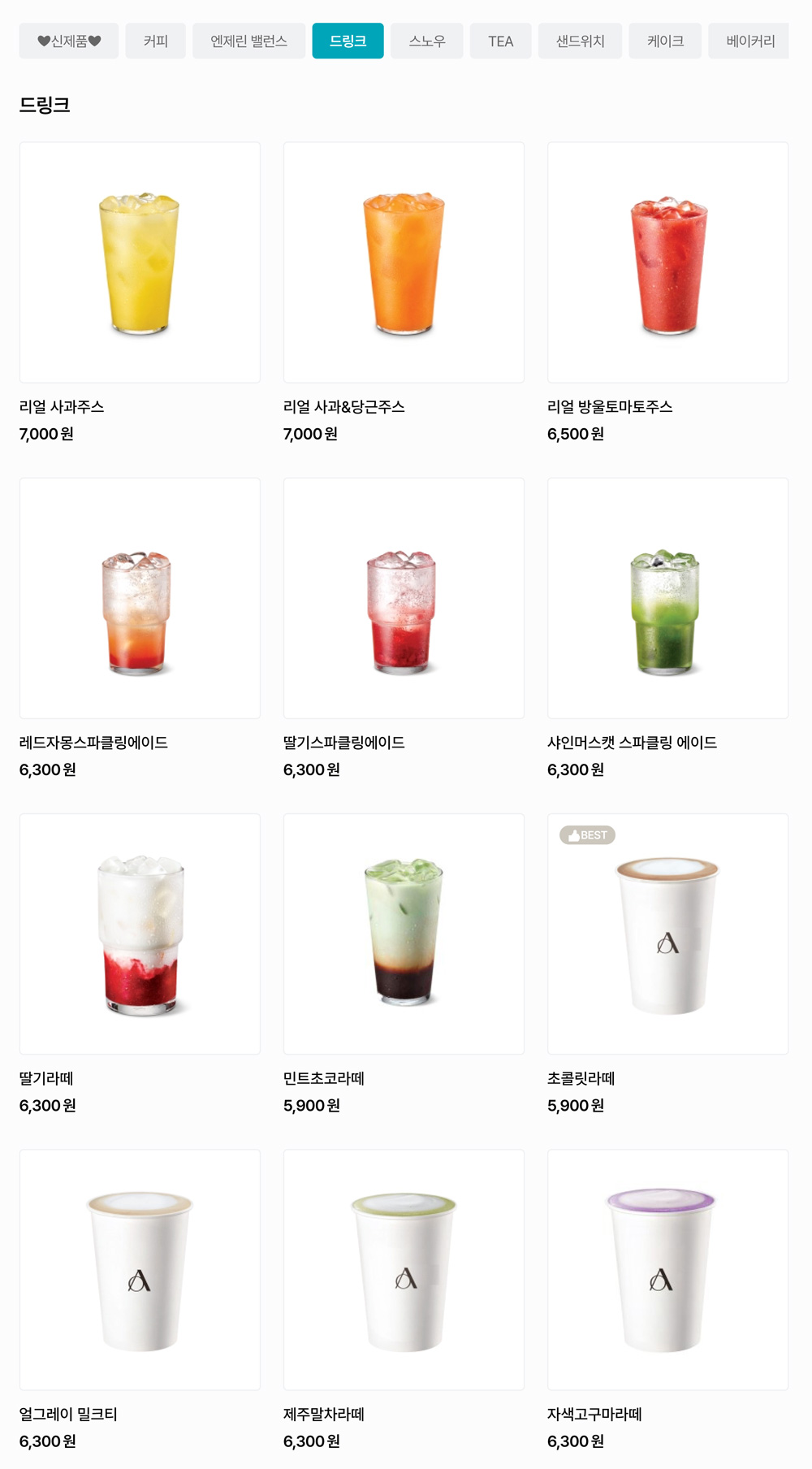812x1469 pixels.
Task: Open the 케이크 category
Action: pos(665,41)
